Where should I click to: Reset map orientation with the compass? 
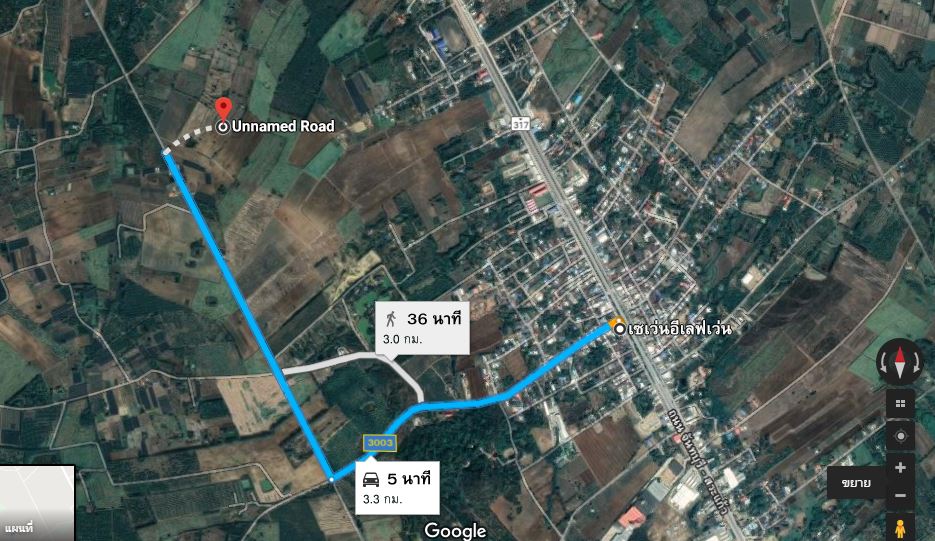coord(900,362)
